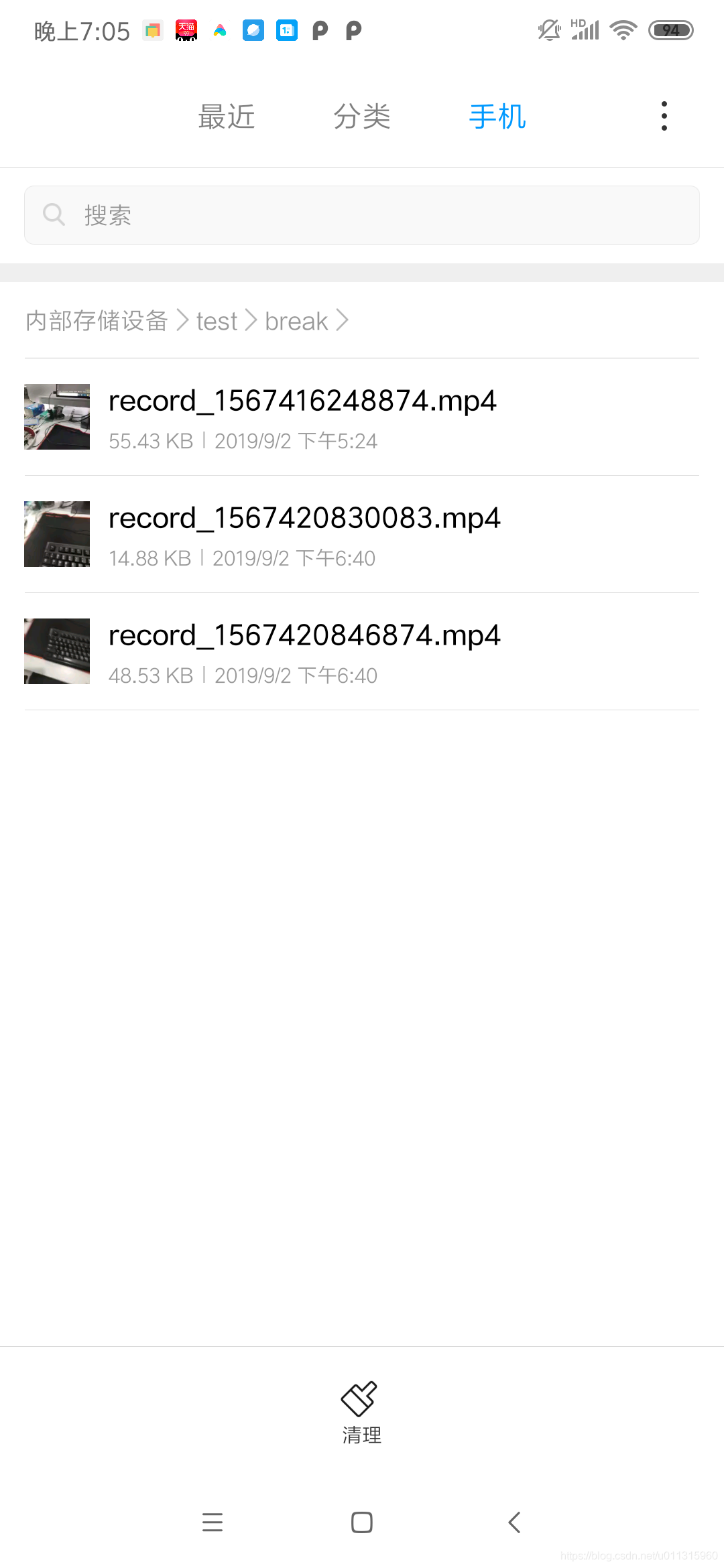Open record_1567416248874.mp4
Viewport: 724px width, 1568px height.
362,417
